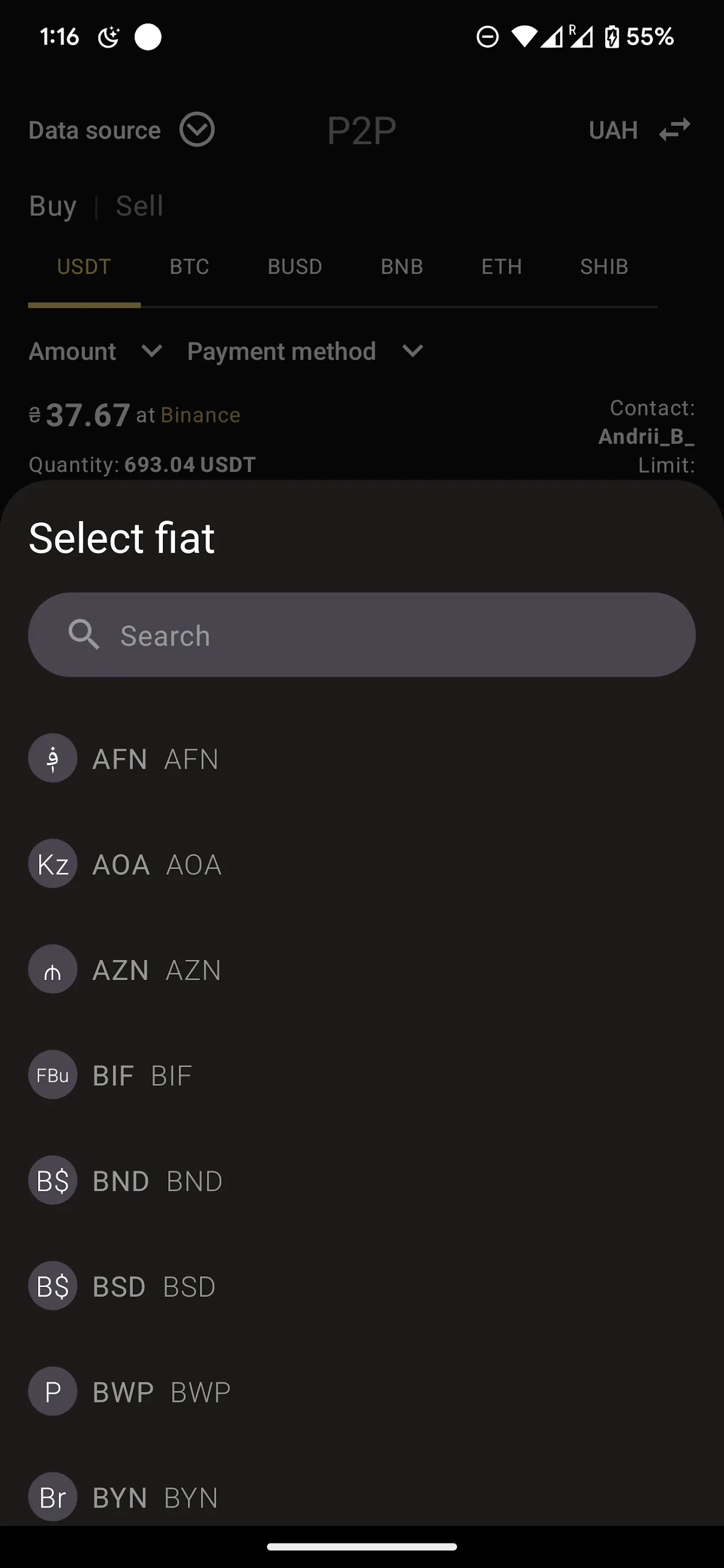The width and height of the screenshot is (724, 1568).
Task: Switch to the Sell tab
Action: (x=139, y=205)
